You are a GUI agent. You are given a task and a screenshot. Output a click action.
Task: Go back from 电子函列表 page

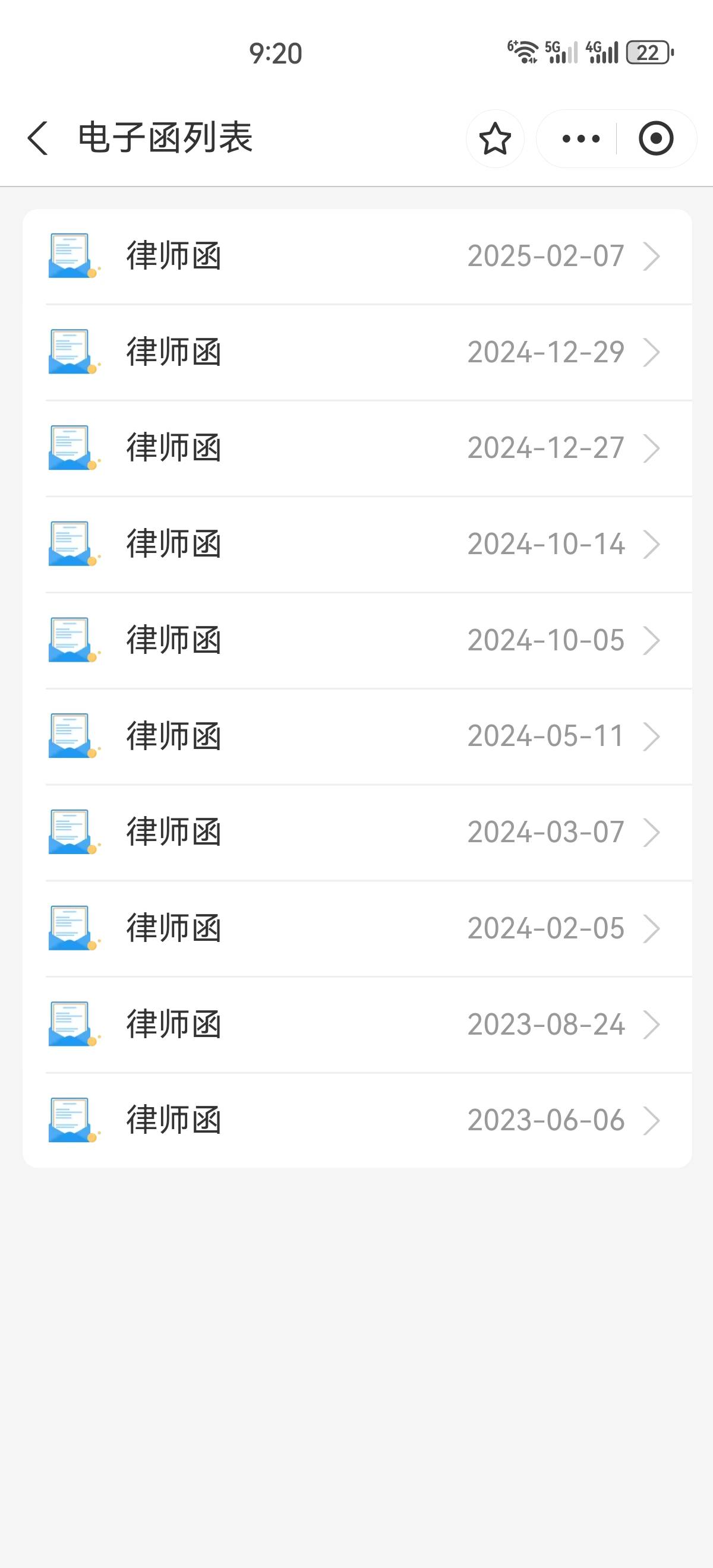click(x=38, y=138)
